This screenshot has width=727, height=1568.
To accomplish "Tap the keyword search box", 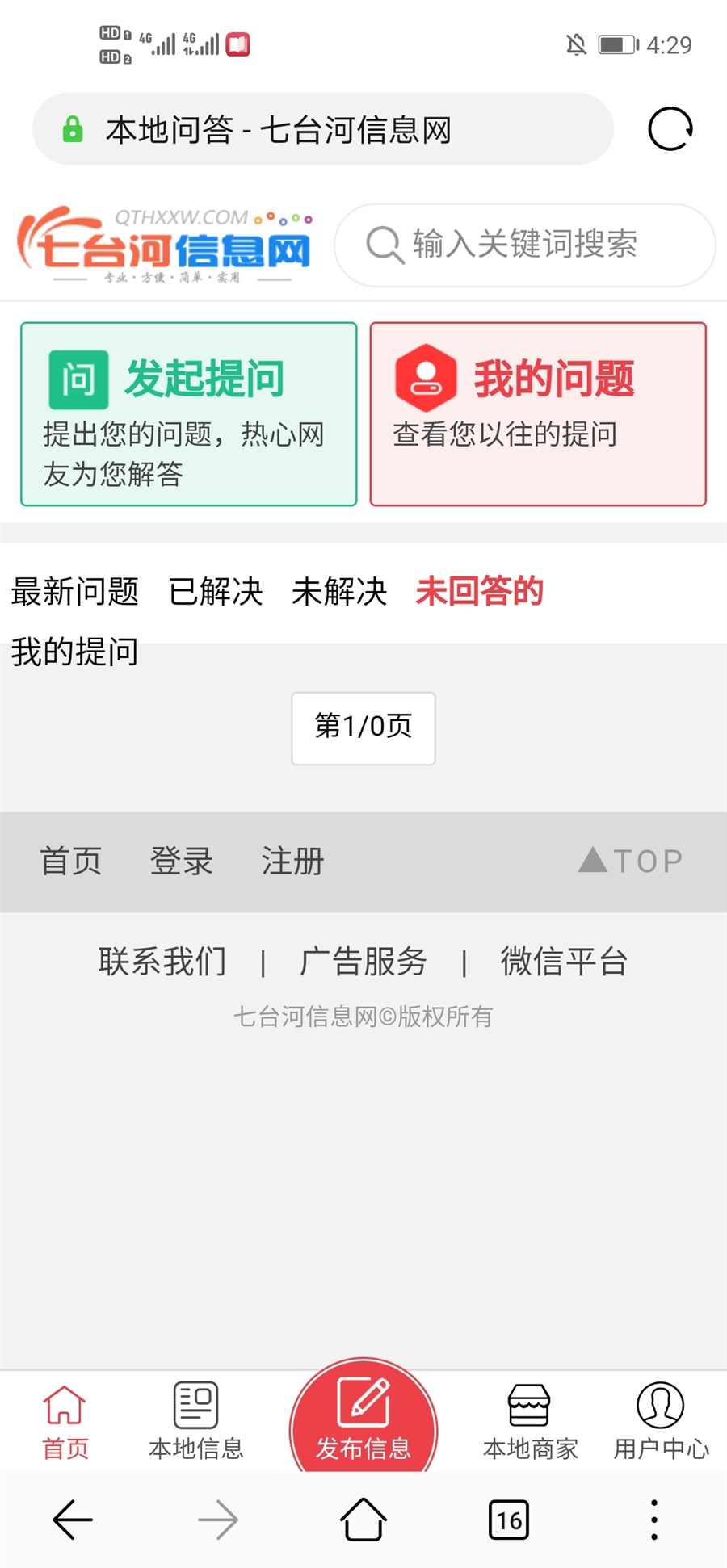I will coord(525,245).
